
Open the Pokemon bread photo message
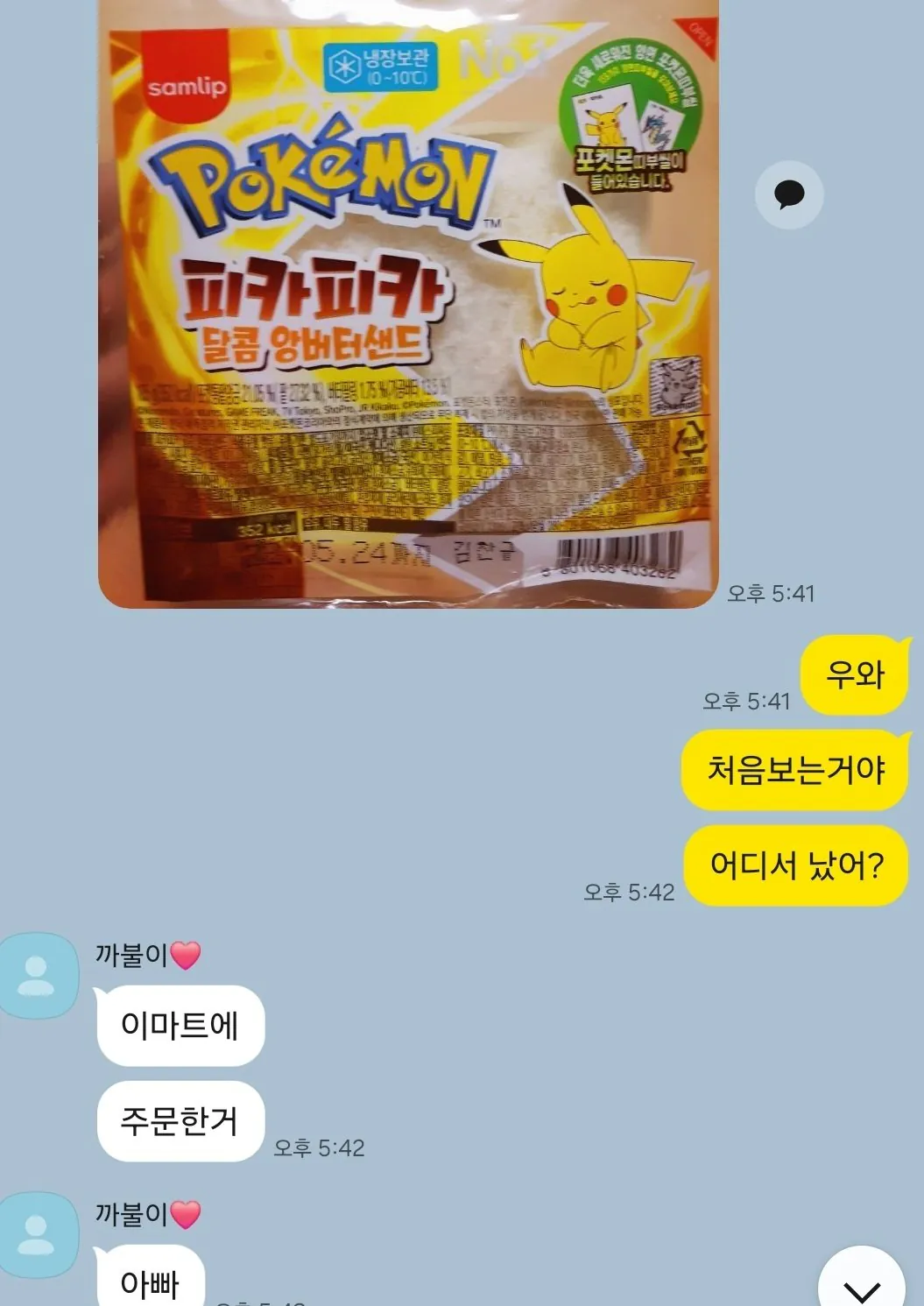click(x=407, y=302)
